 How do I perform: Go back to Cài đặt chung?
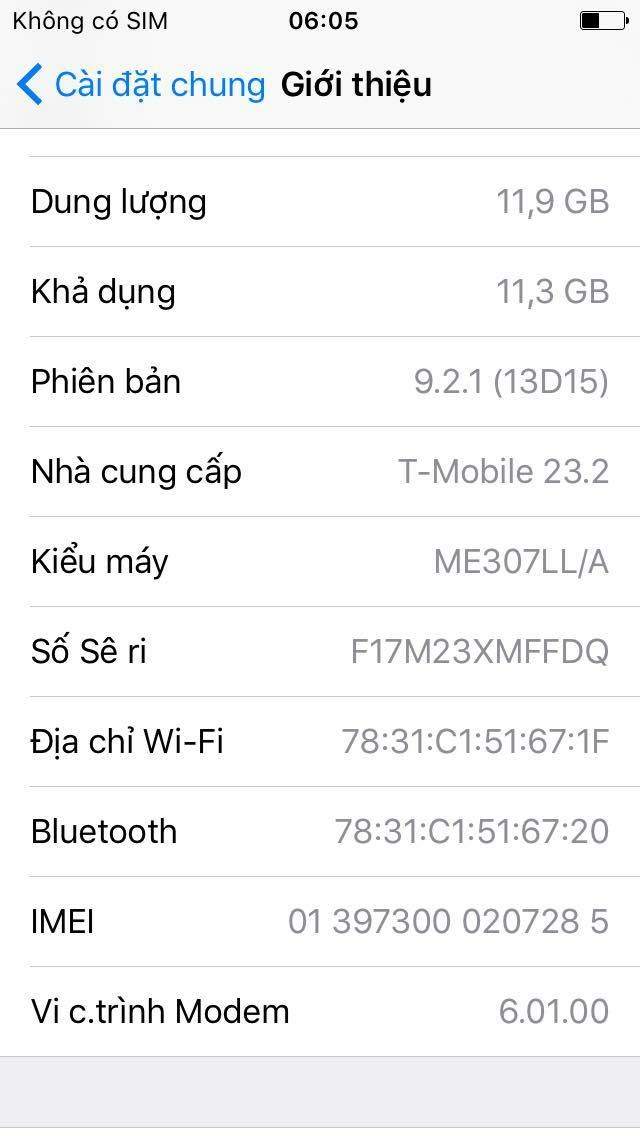pos(140,85)
